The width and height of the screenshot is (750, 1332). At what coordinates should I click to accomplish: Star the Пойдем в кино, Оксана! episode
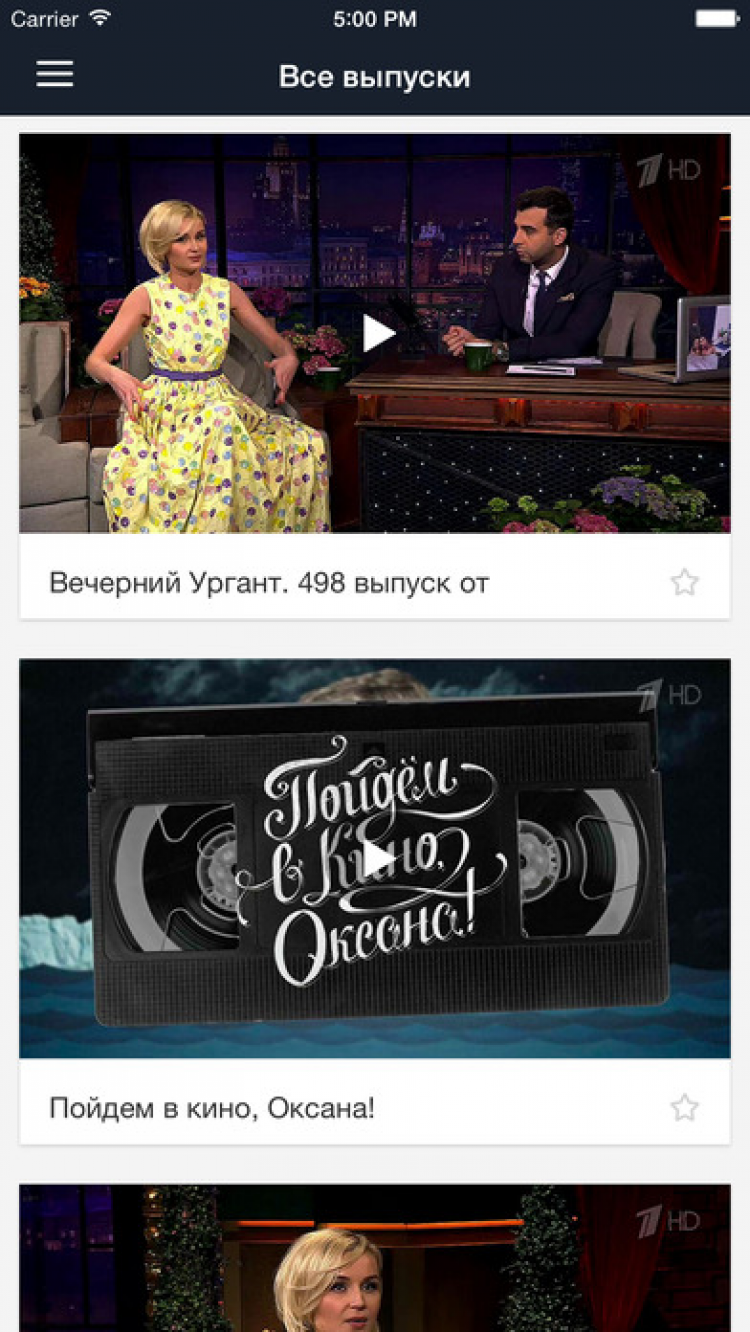(685, 1107)
